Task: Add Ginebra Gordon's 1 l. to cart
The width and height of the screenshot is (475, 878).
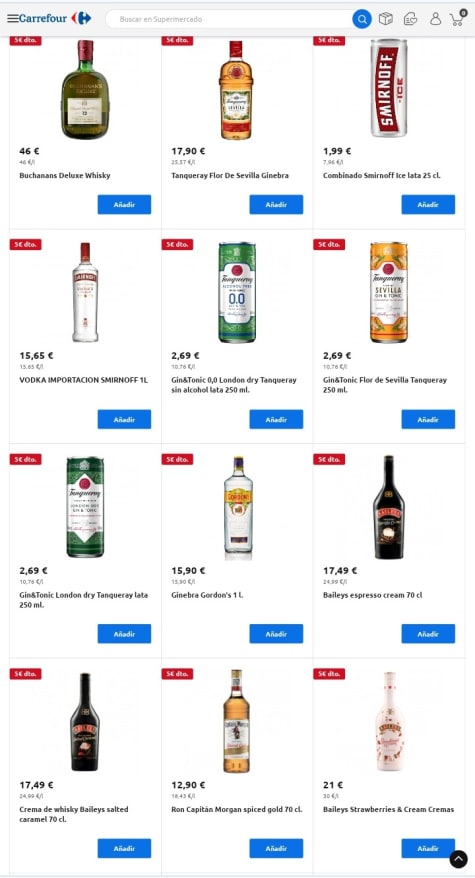Action: tap(276, 634)
